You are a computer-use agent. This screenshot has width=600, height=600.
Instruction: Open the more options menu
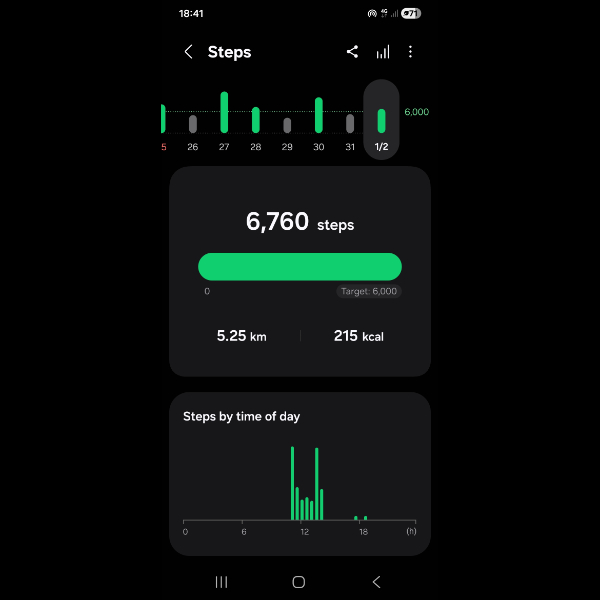point(411,52)
